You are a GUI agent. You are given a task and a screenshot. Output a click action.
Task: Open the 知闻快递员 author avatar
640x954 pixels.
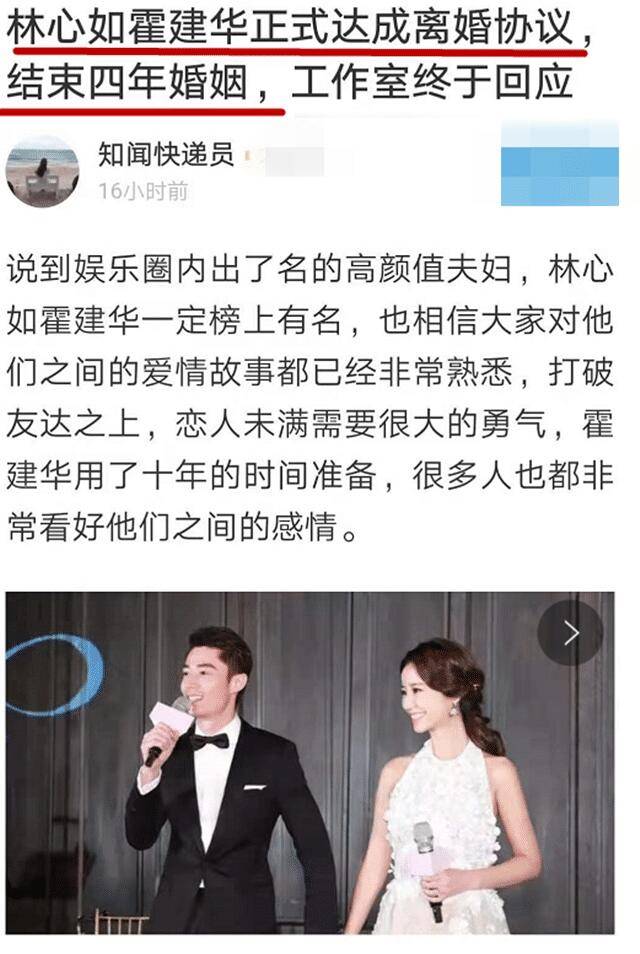42,171
